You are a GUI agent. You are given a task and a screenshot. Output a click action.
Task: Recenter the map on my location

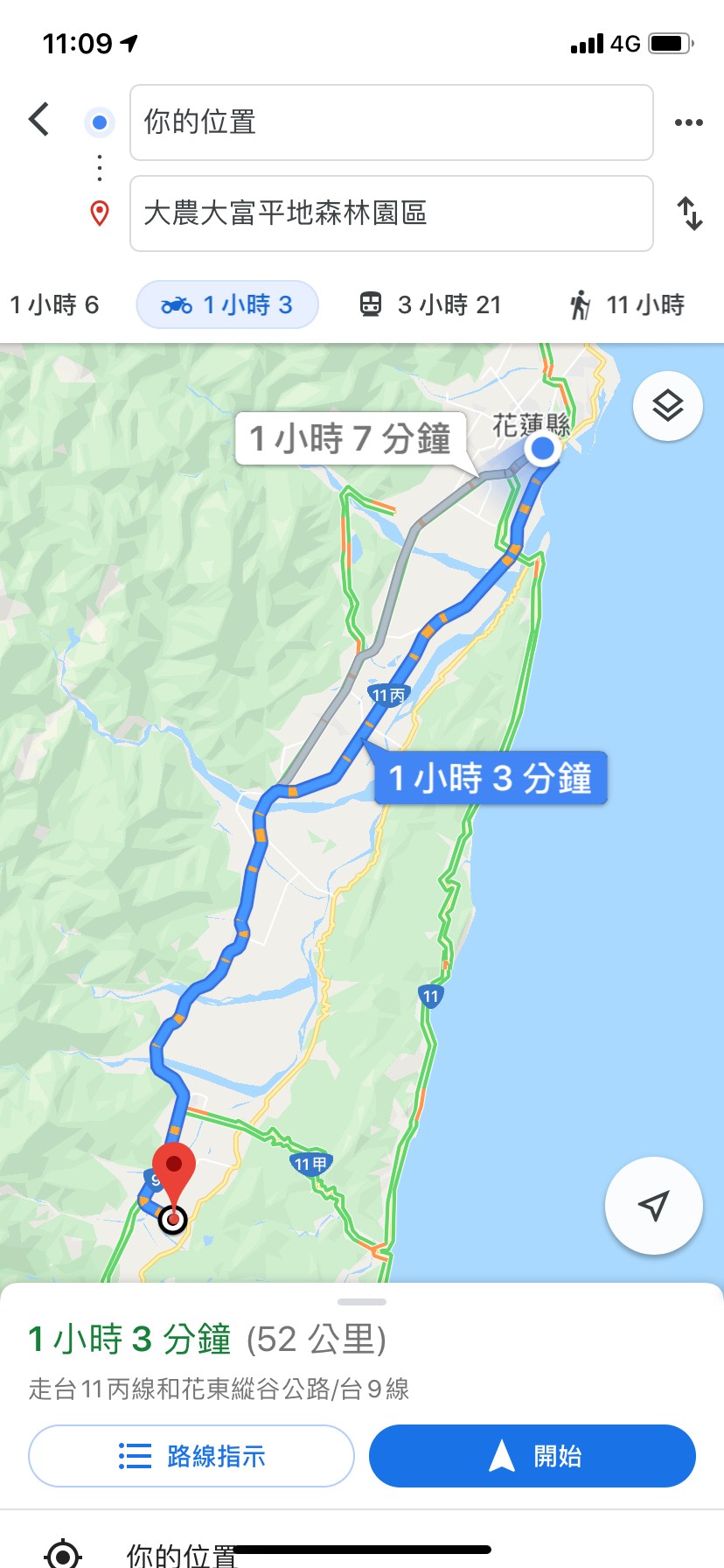653,1206
